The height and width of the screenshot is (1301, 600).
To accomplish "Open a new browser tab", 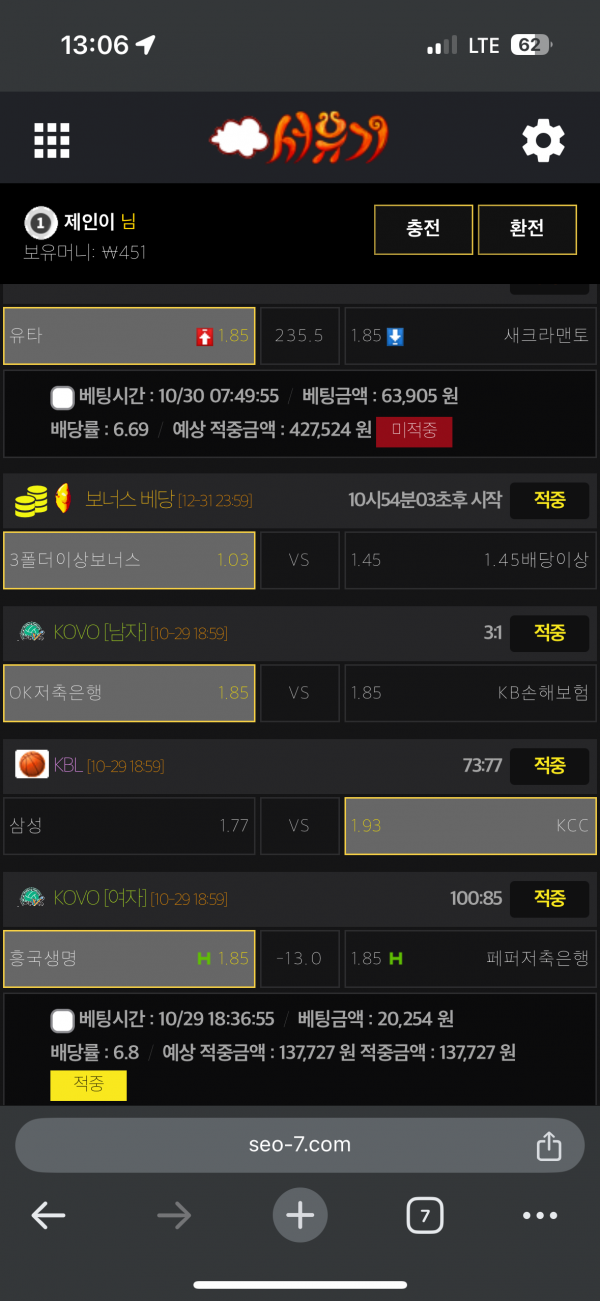I will (300, 1216).
